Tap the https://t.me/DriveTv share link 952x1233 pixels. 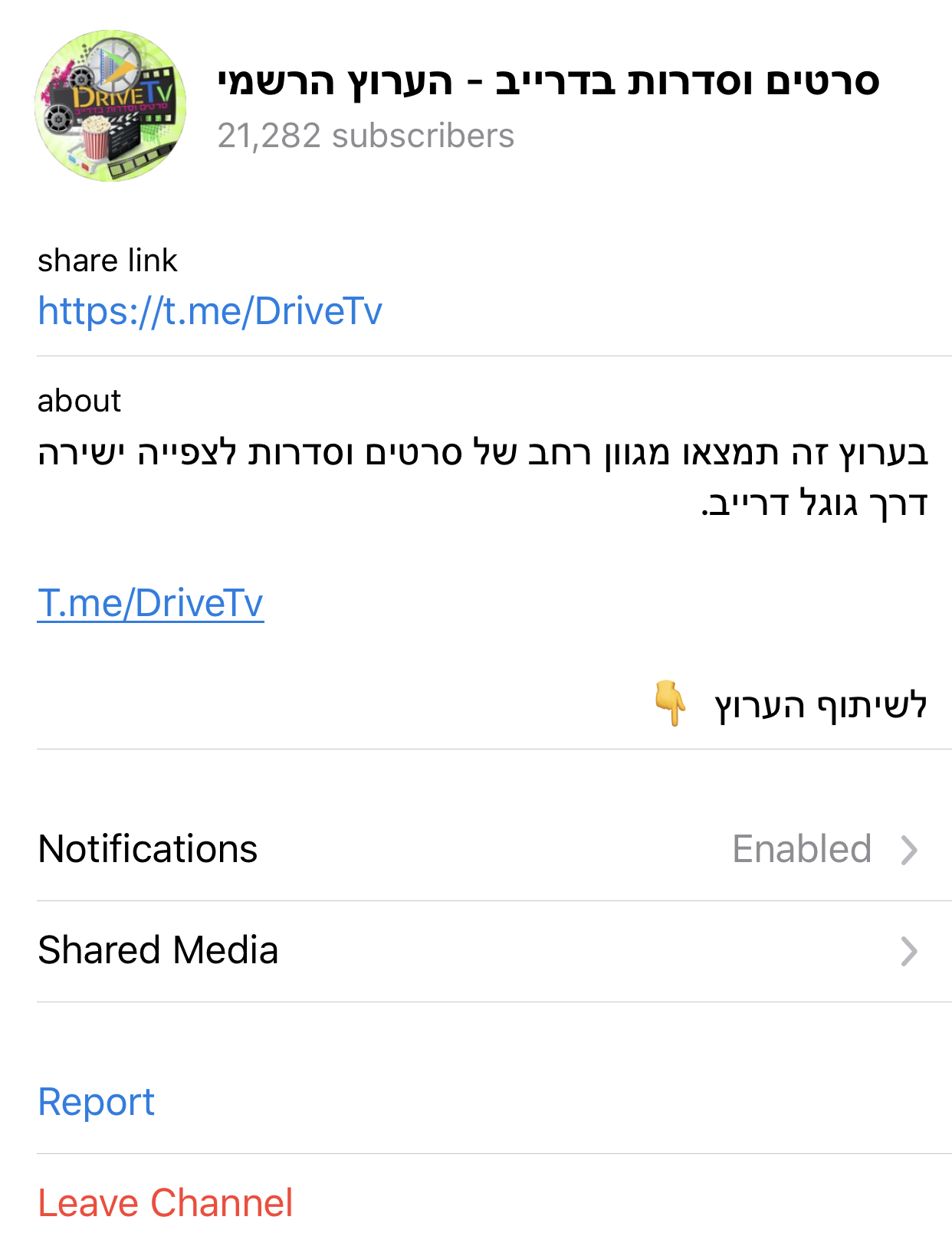(209, 311)
